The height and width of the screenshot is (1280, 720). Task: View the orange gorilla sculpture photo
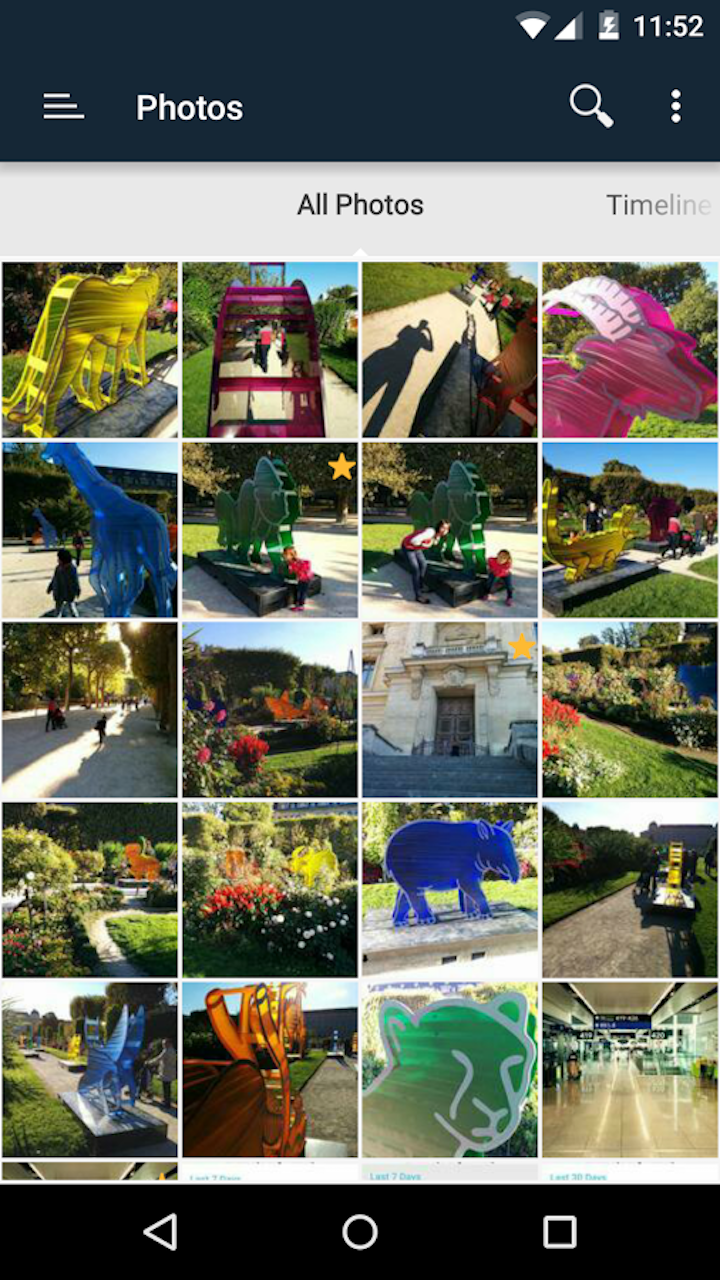pyautogui.click(x=270, y=1070)
